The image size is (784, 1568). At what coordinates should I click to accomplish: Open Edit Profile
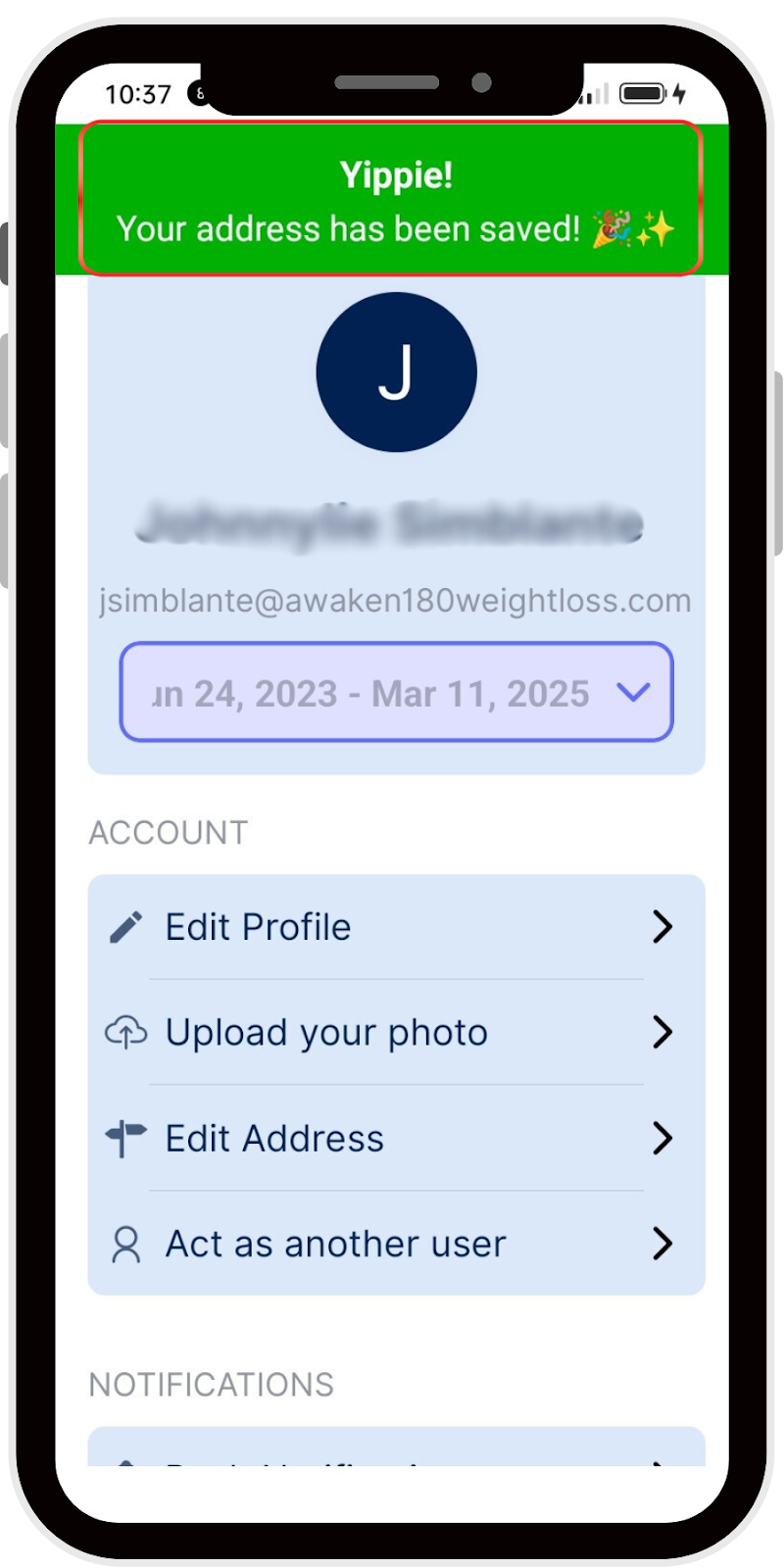click(x=396, y=927)
